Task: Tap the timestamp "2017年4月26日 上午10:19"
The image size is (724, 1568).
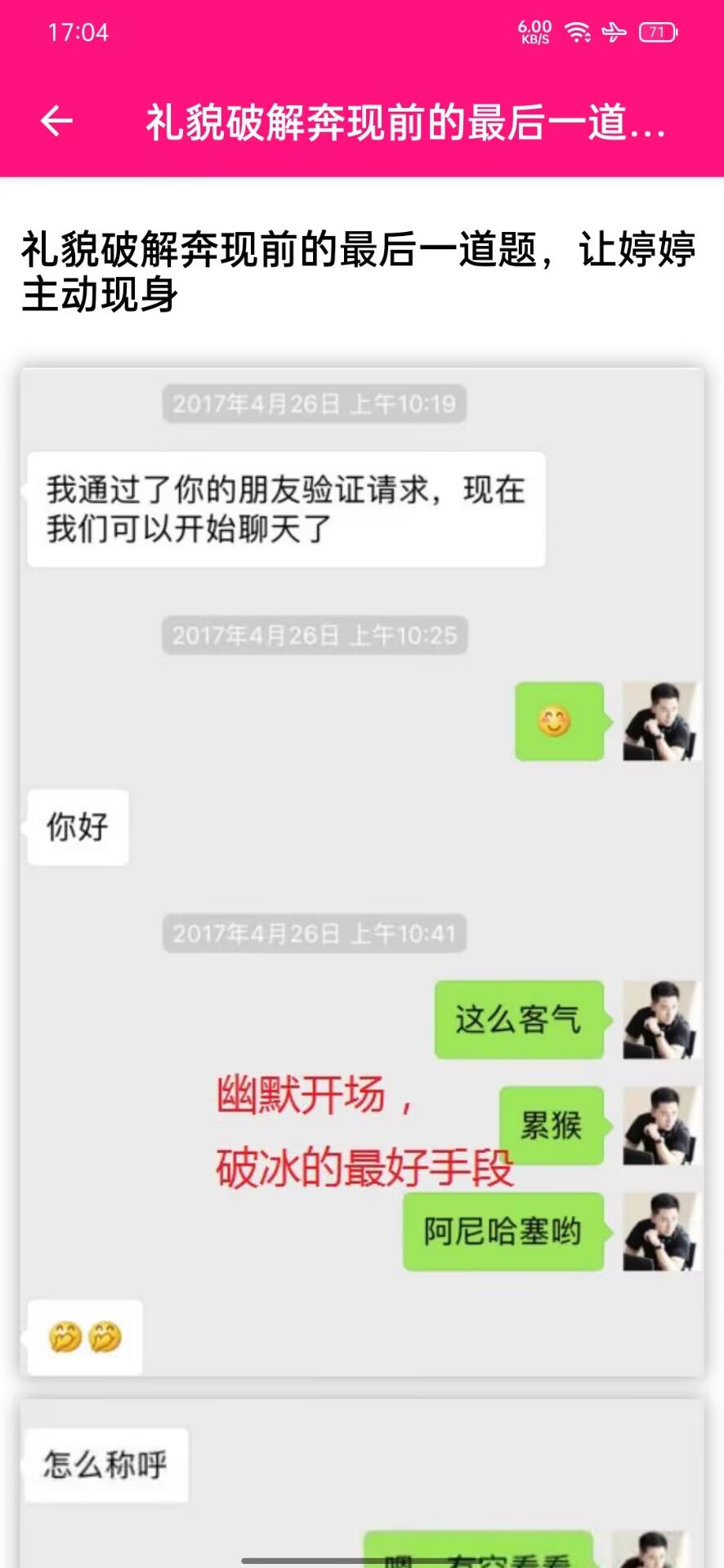Action: 315,402
